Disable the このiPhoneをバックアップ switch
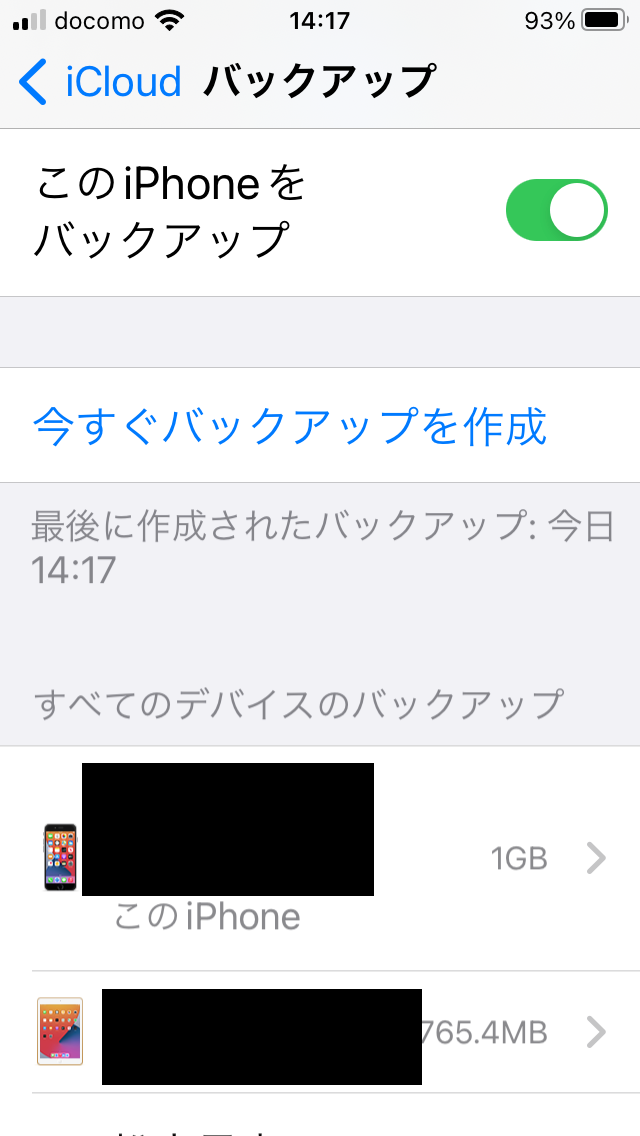This screenshot has width=640, height=1136. point(556,210)
